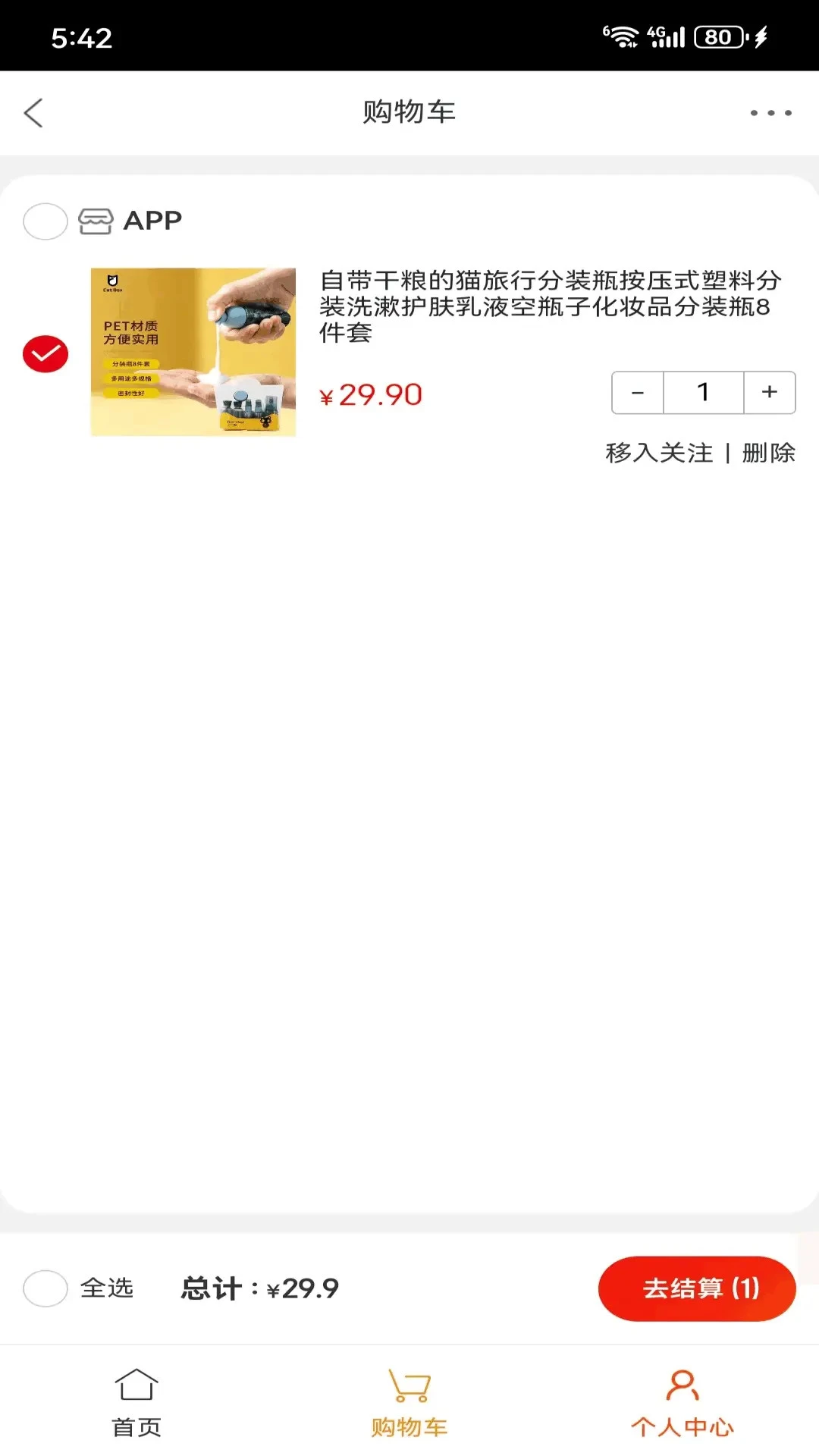Screen dimensions: 819x1456
Task: Tap the plus icon to increase quantity
Action: (769, 392)
